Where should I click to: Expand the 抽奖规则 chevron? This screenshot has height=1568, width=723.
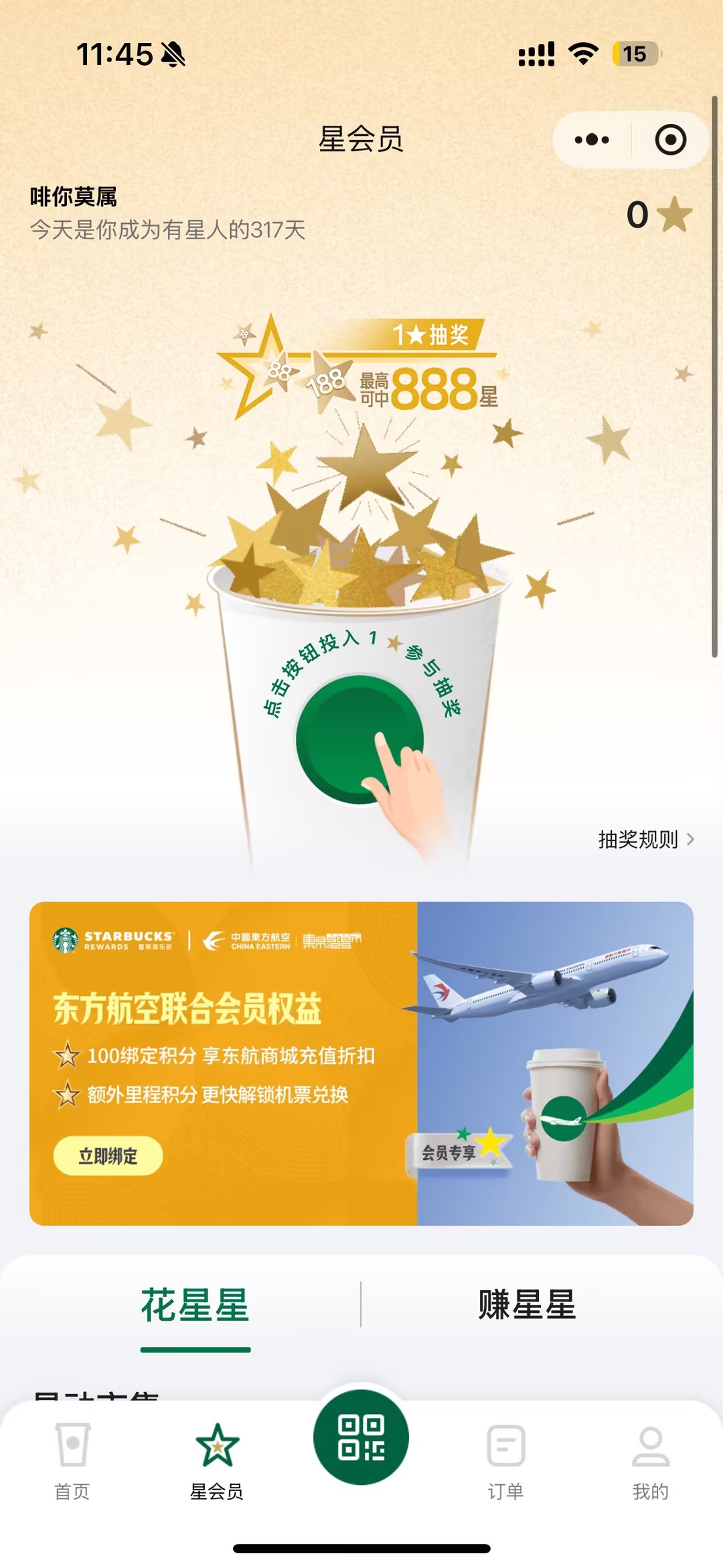click(x=690, y=839)
